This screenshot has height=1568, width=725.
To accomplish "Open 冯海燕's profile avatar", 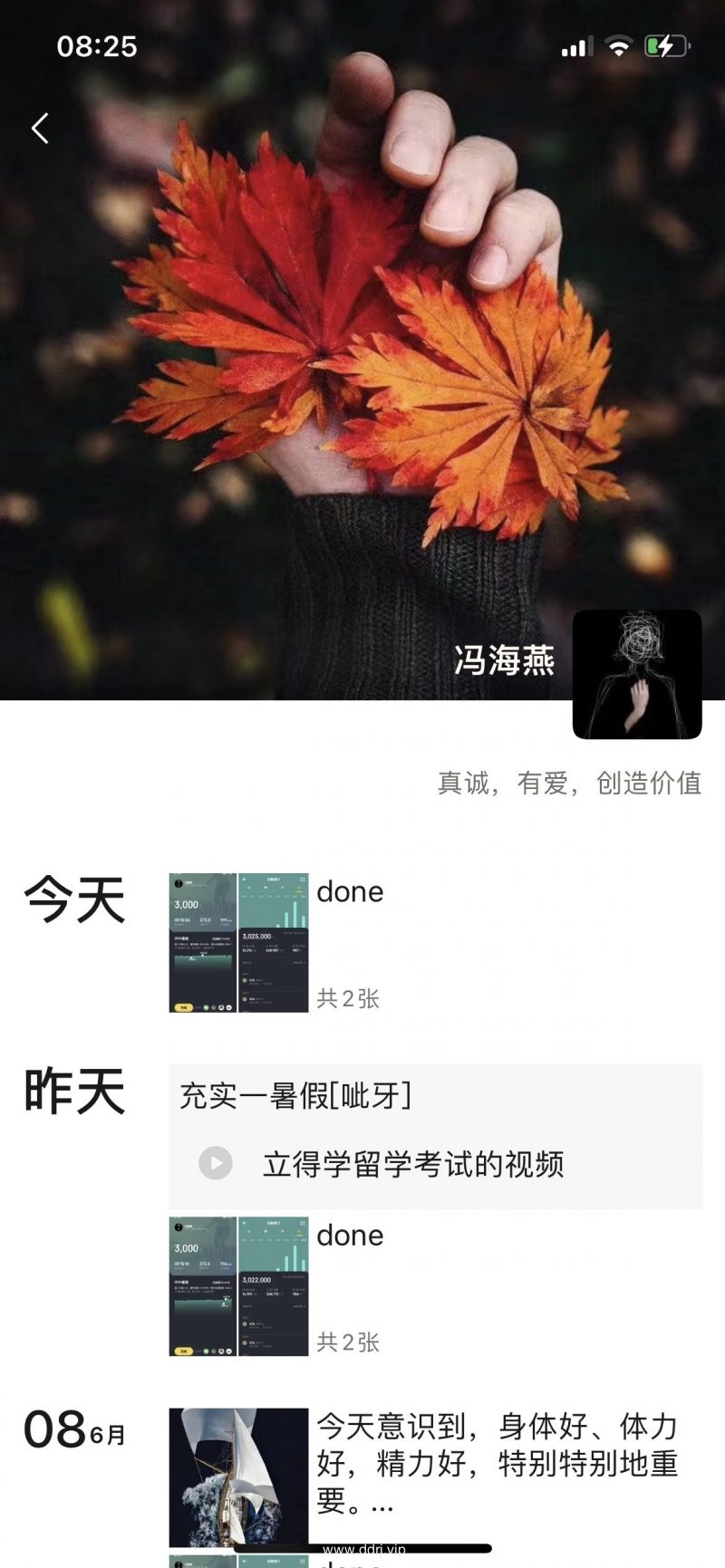I will point(637,674).
